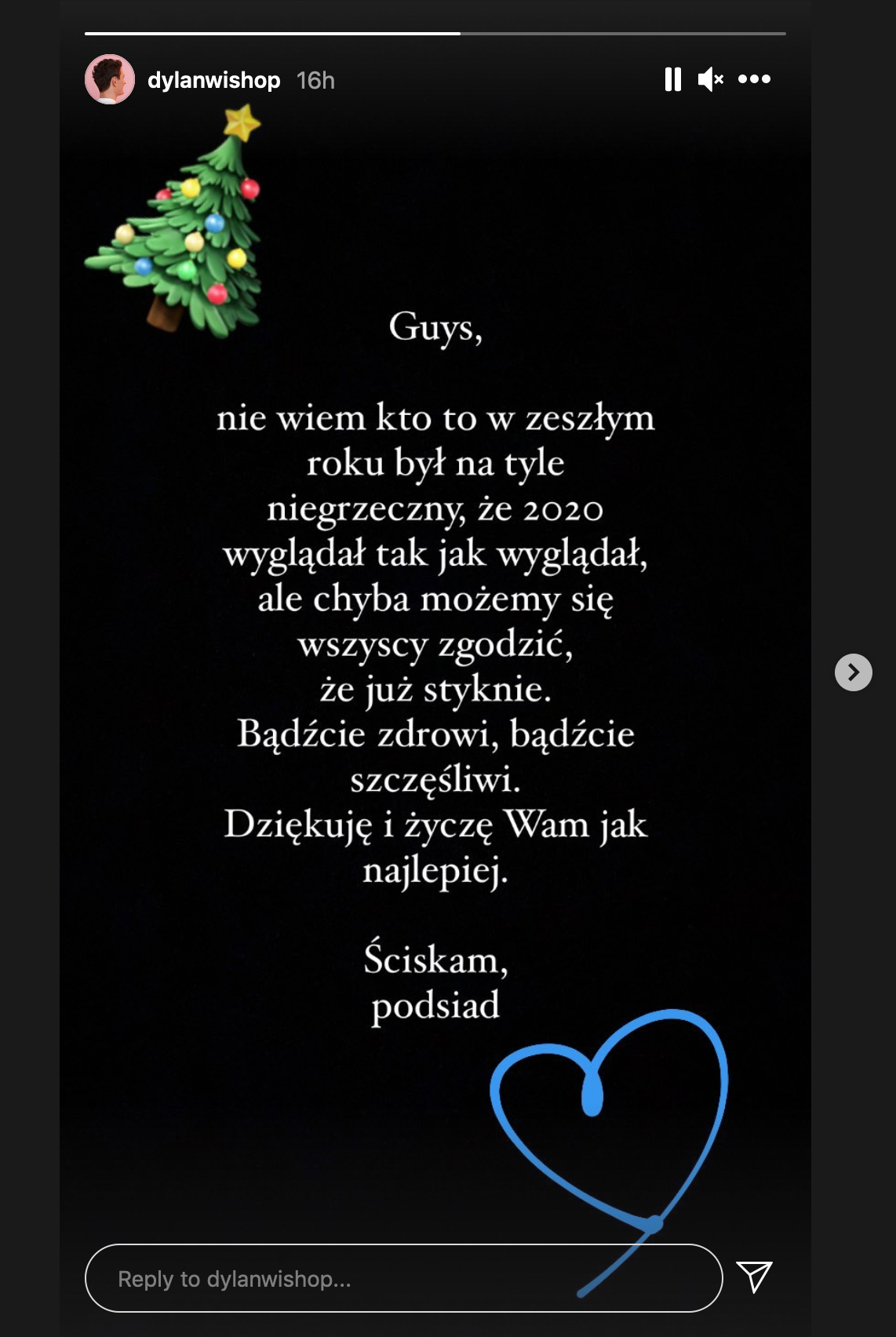Go to the next story
896x1337 pixels.
click(853, 672)
